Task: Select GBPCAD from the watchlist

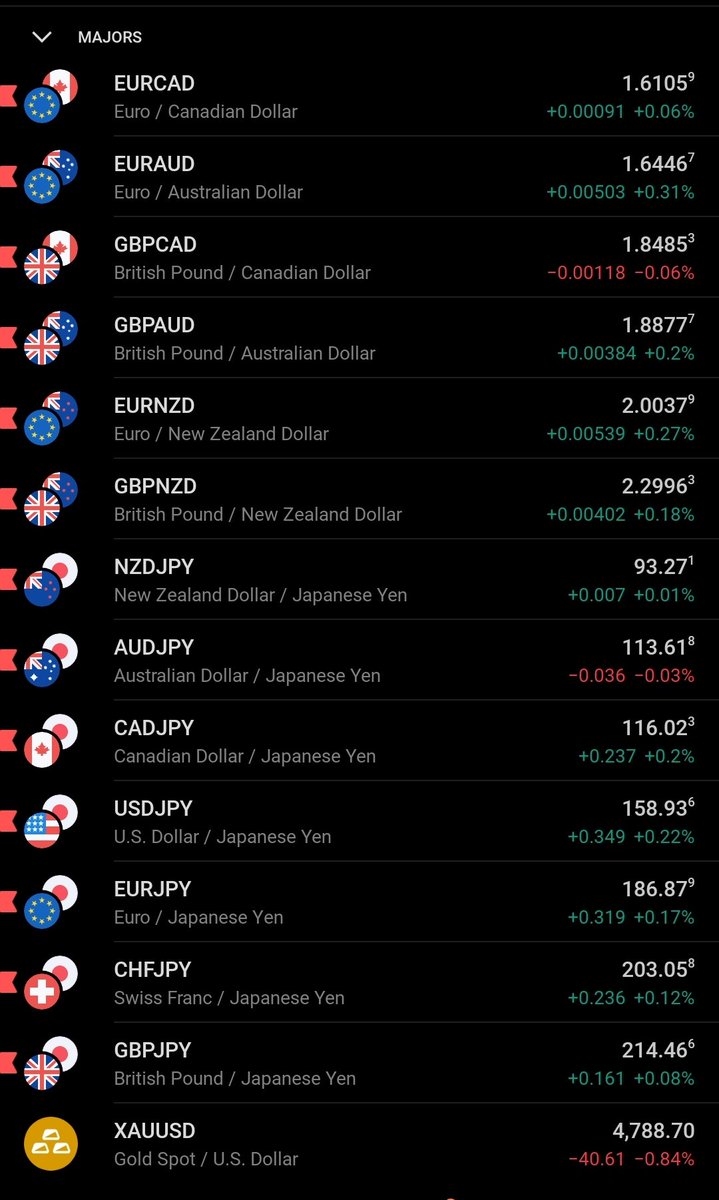Action: pyautogui.click(x=360, y=257)
